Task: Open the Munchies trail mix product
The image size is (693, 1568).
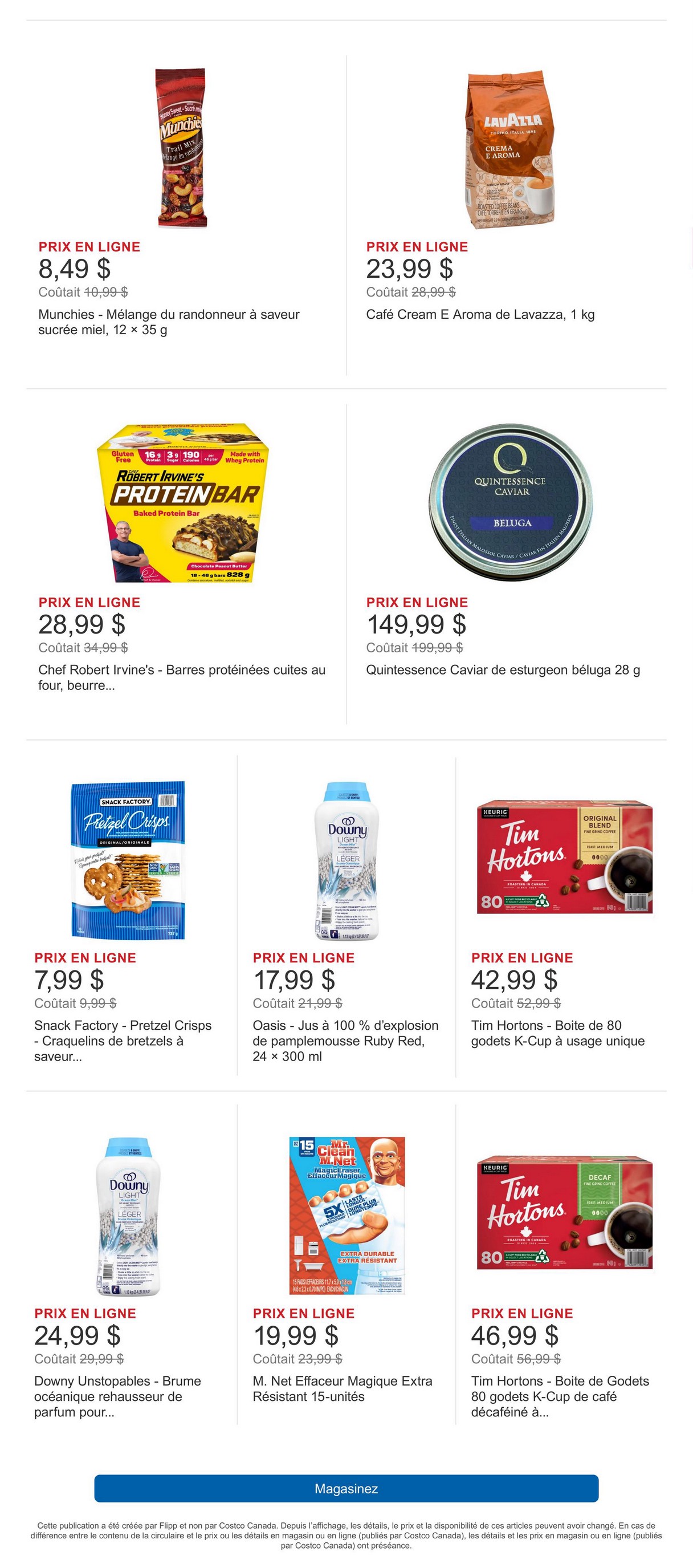Action: click(x=182, y=149)
